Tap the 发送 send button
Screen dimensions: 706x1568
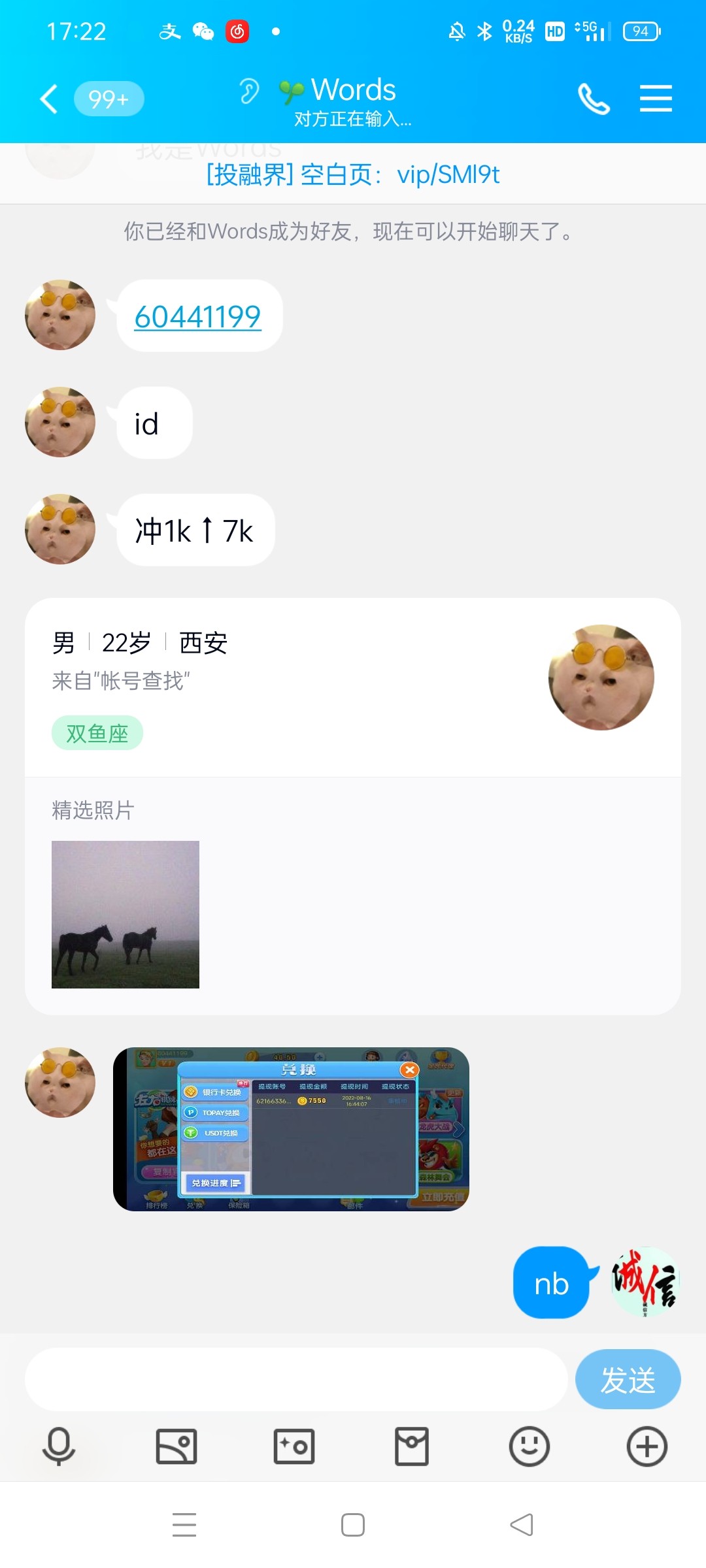[628, 1380]
